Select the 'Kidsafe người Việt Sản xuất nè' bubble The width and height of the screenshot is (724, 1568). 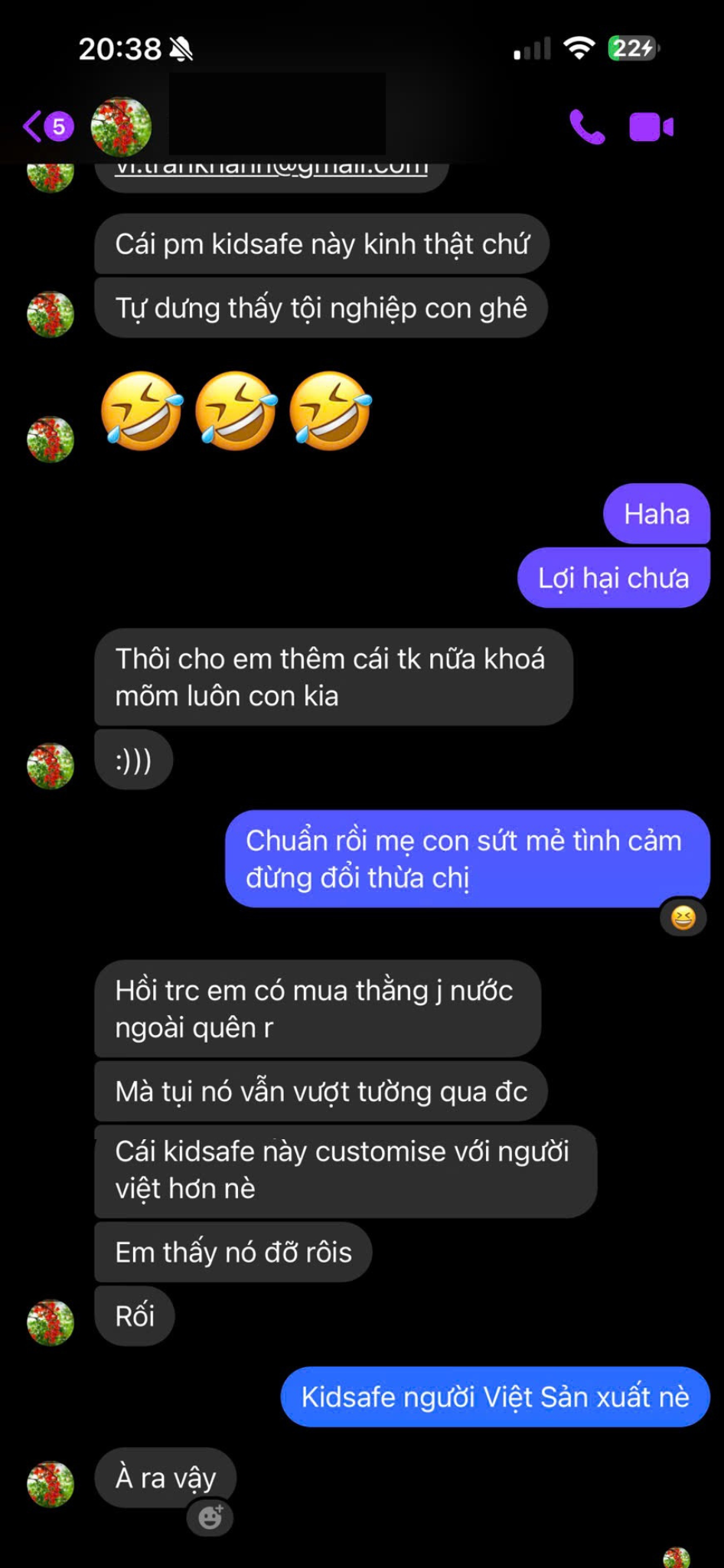tap(493, 1395)
